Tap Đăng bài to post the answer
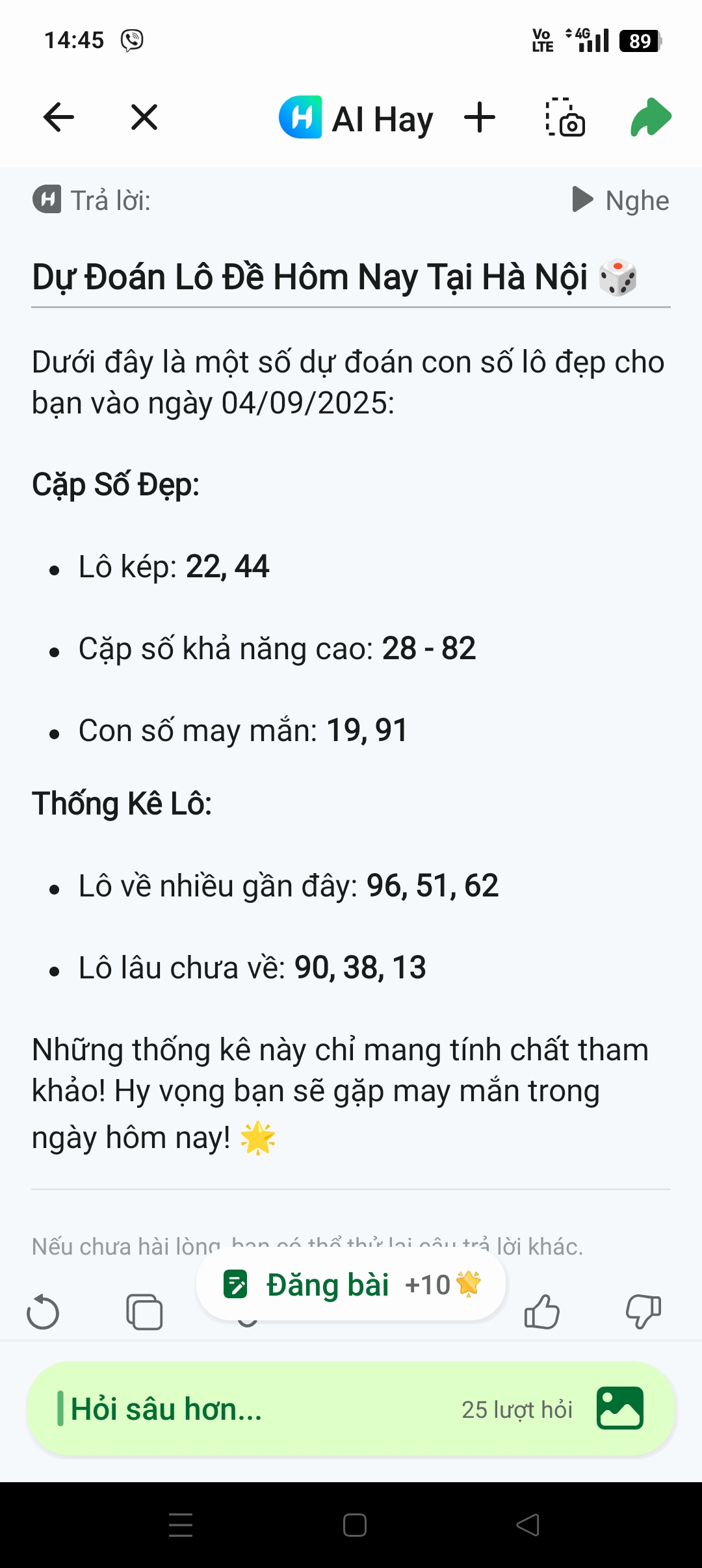Viewport: 702px width, 1568px height. pyautogui.click(x=351, y=1285)
